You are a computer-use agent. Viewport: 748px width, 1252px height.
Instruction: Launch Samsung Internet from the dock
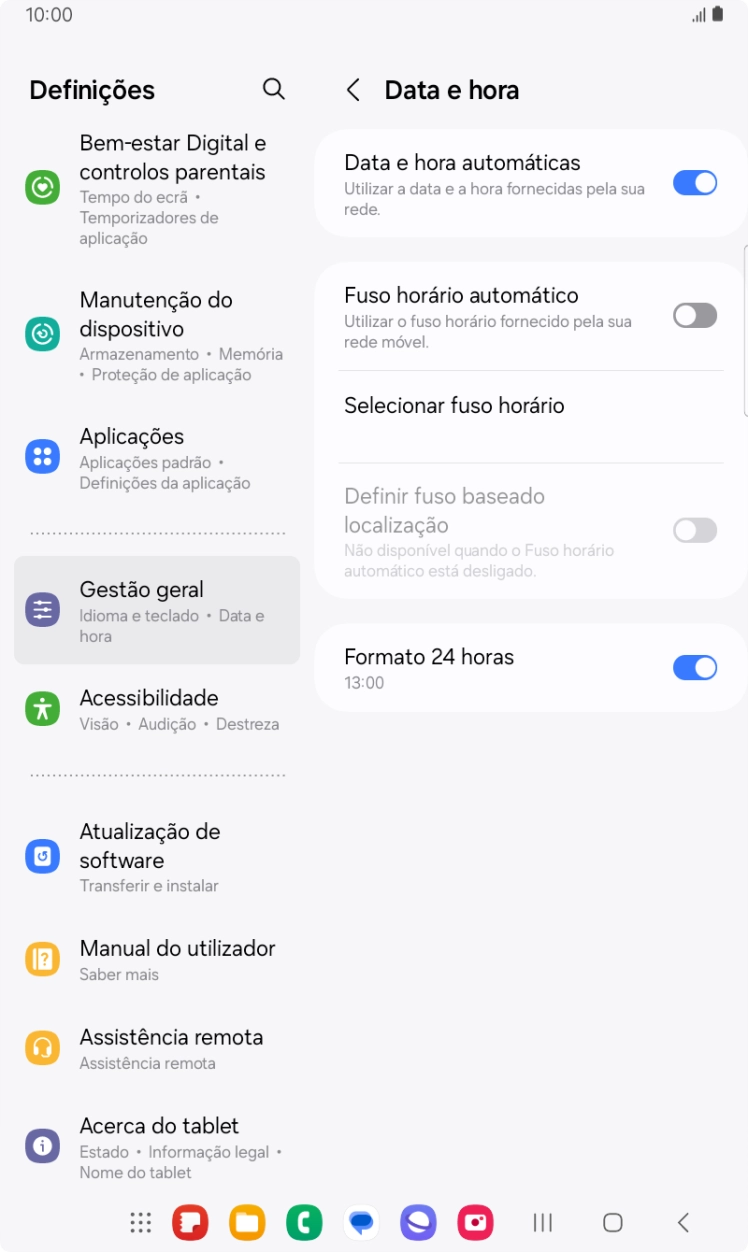pyautogui.click(x=418, y=1222)
